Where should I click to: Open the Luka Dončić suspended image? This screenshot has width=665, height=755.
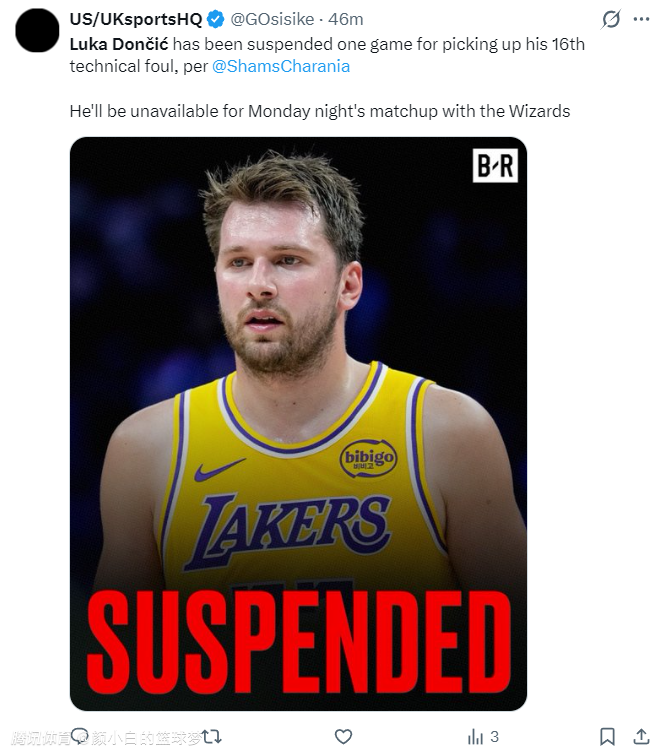(298, 423)
